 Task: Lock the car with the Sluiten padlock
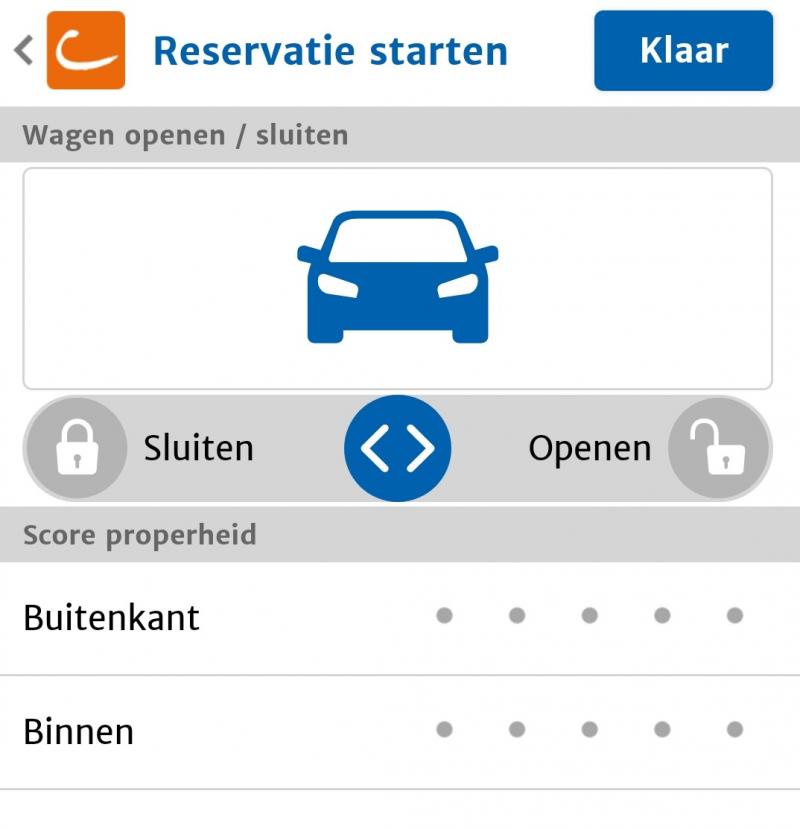[76, 448]
